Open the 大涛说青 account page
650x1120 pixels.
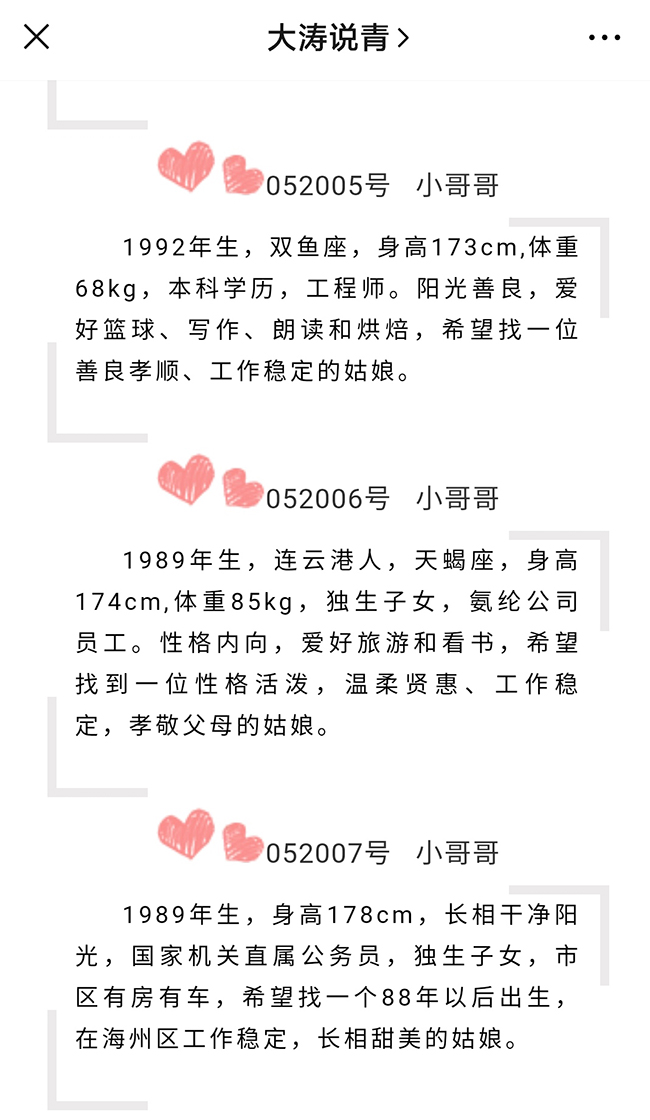[337, 38]
